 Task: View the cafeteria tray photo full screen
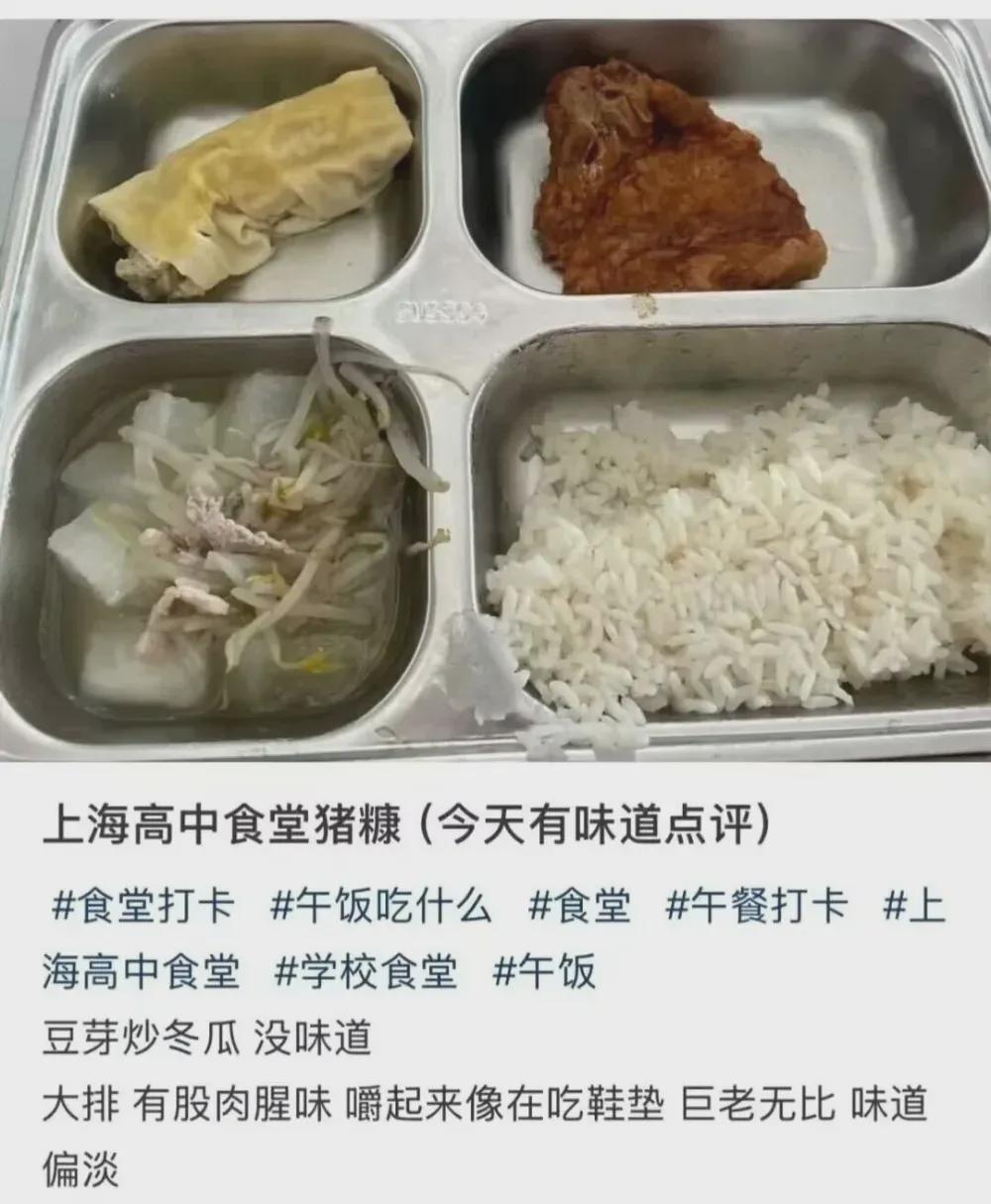tap(495, 386)
